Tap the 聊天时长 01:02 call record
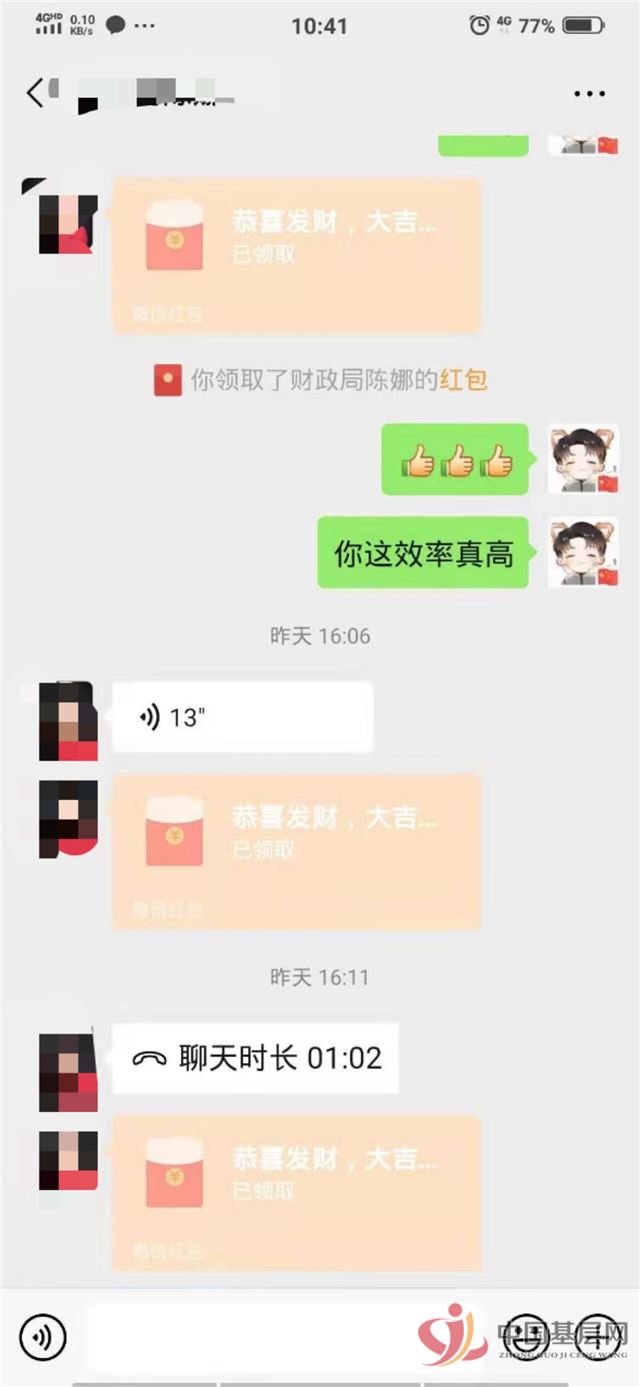 (x=255, y=1058)
